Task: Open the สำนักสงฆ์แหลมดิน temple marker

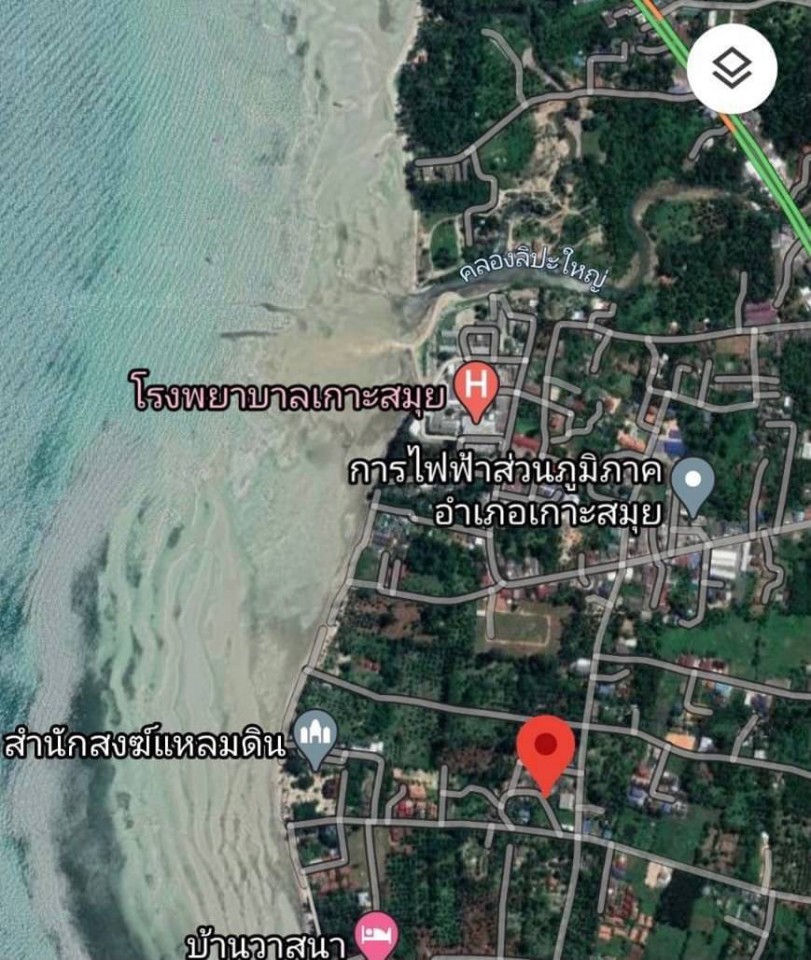Action: tap(317, 738)
